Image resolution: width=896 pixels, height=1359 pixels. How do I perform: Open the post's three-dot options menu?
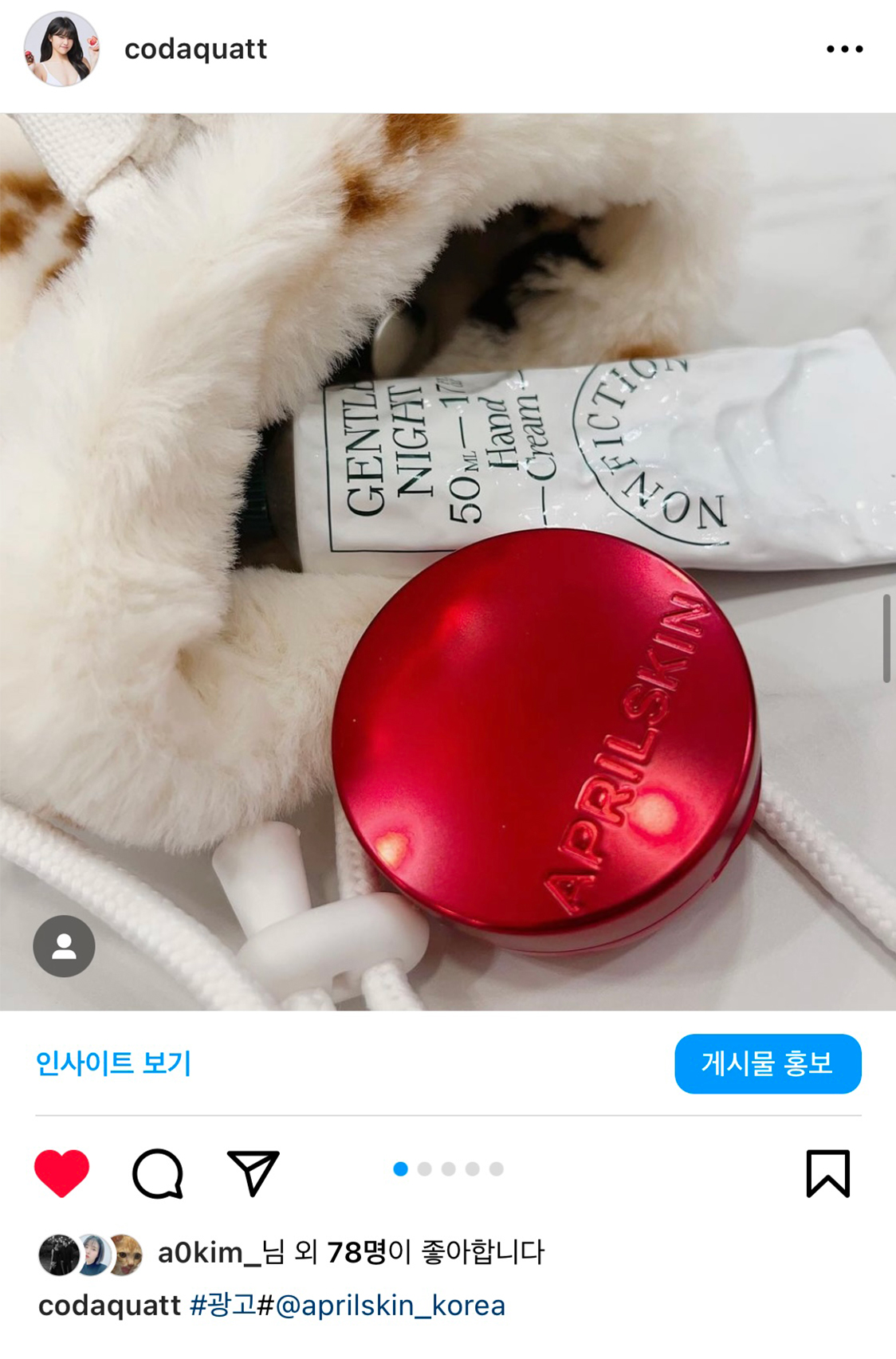844,49
